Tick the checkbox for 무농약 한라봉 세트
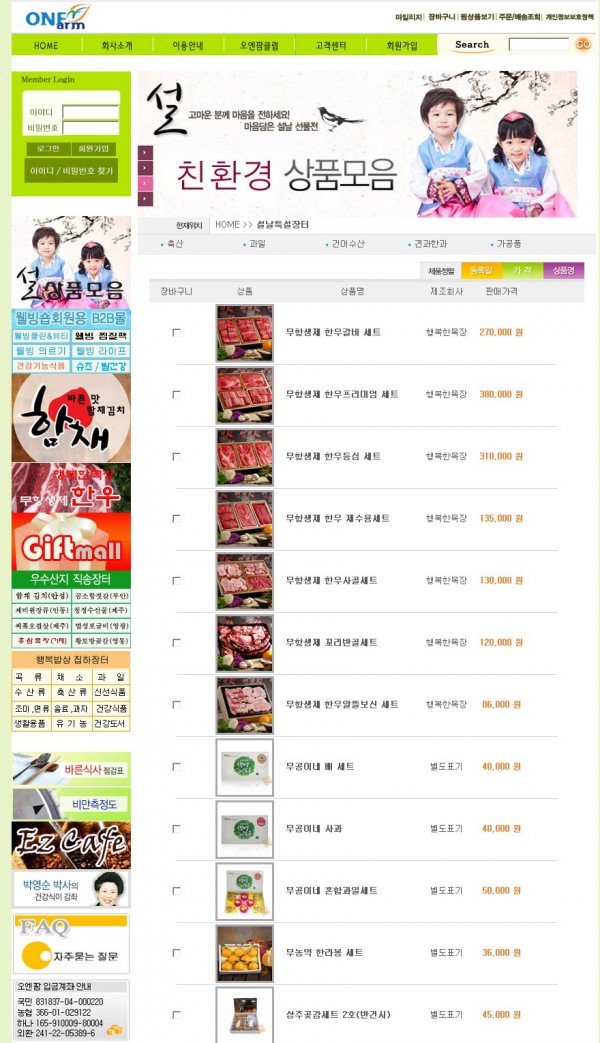This screenshot has height=1043, width=600. coord(177,953)
